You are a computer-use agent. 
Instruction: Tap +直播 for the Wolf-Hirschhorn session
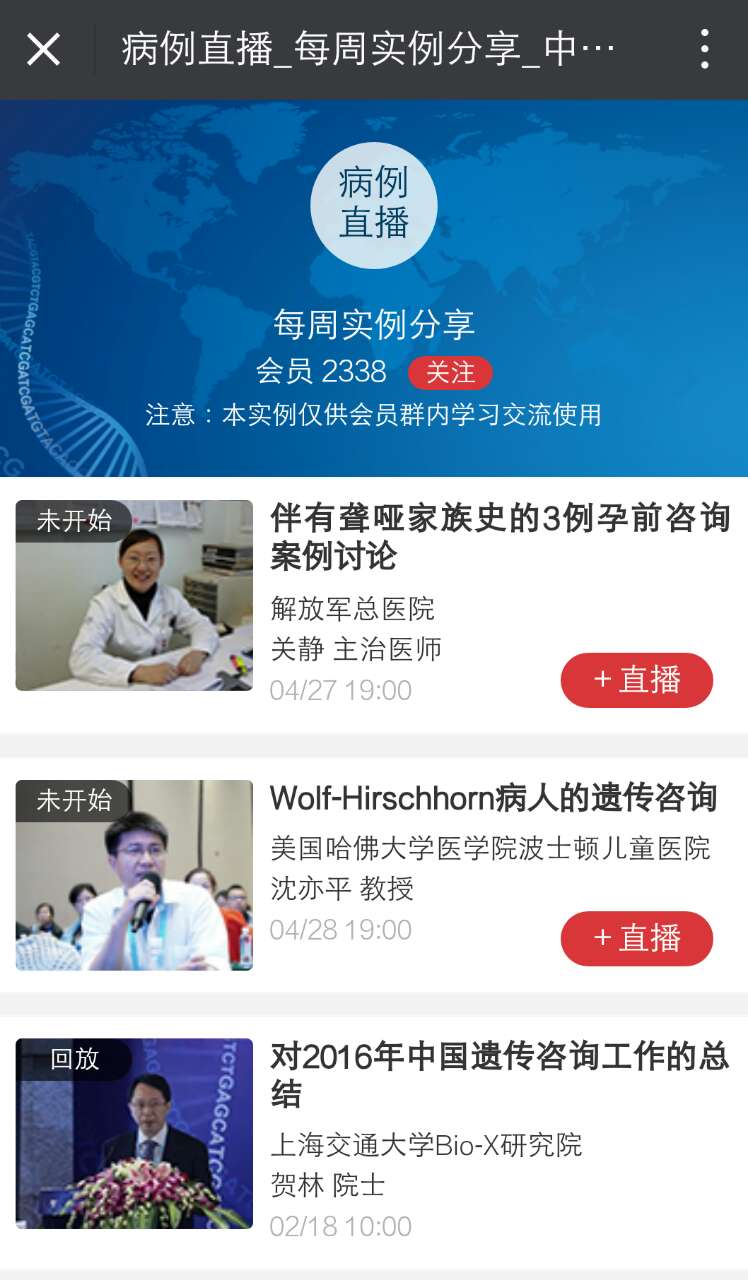click(637, 938)
